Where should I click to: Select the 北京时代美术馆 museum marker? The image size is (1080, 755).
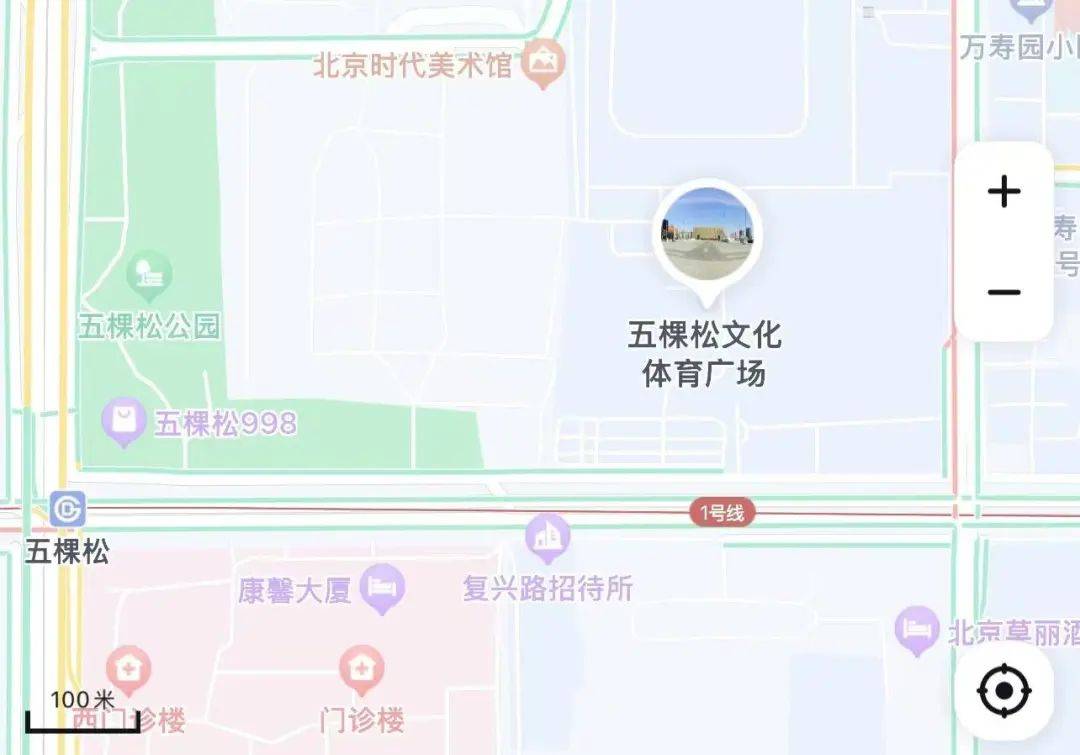click(544, 64)
